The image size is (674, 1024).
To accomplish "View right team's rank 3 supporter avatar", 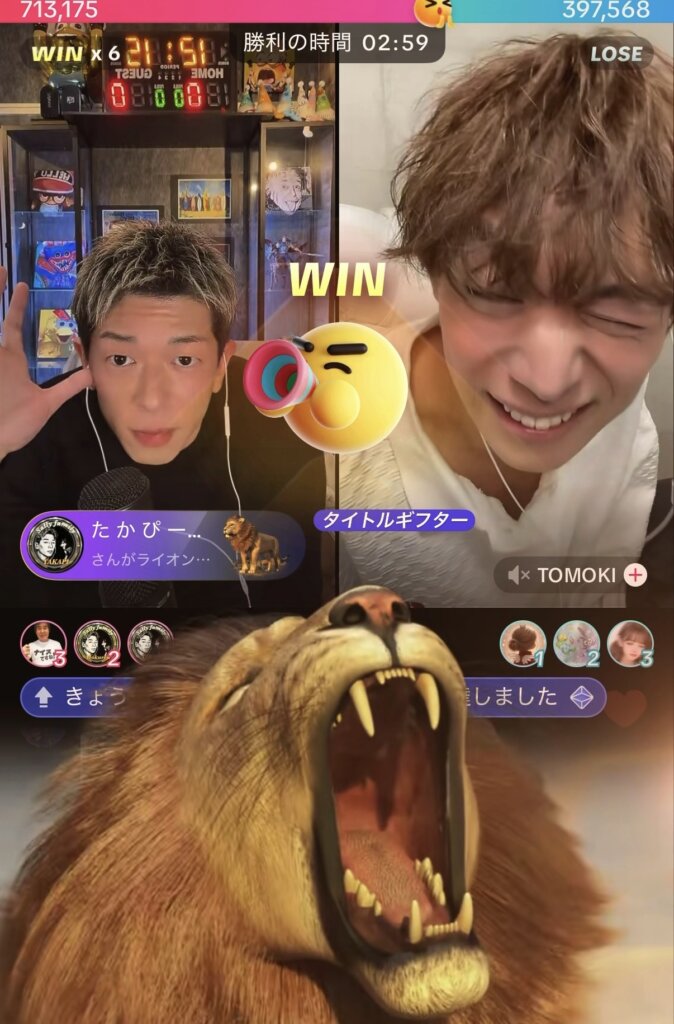I will point(630,644).
